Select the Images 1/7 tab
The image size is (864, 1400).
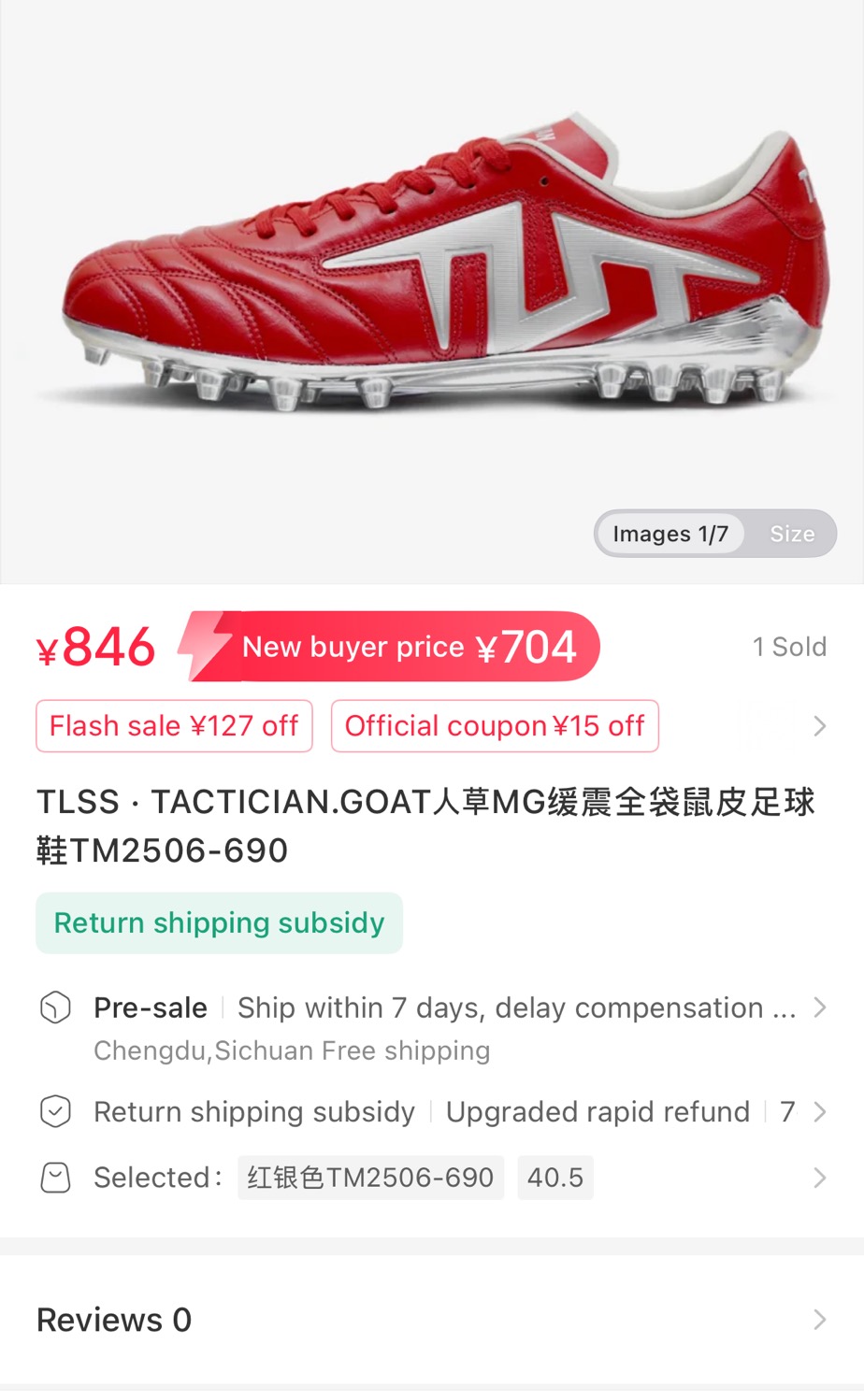click(669, 534)
